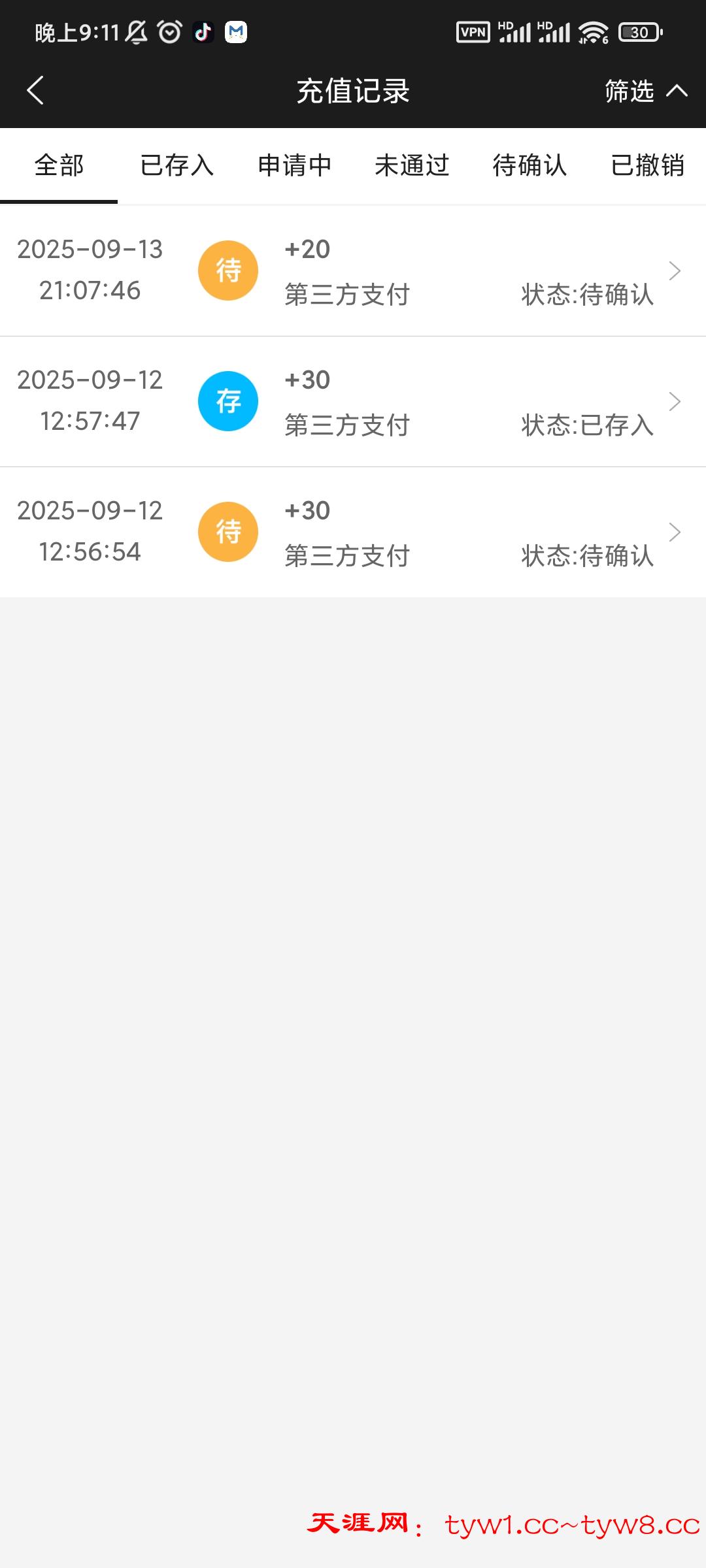Switch to the 待确认 tab
Viewport: 706px width, 1568px height.
(529, 165)
